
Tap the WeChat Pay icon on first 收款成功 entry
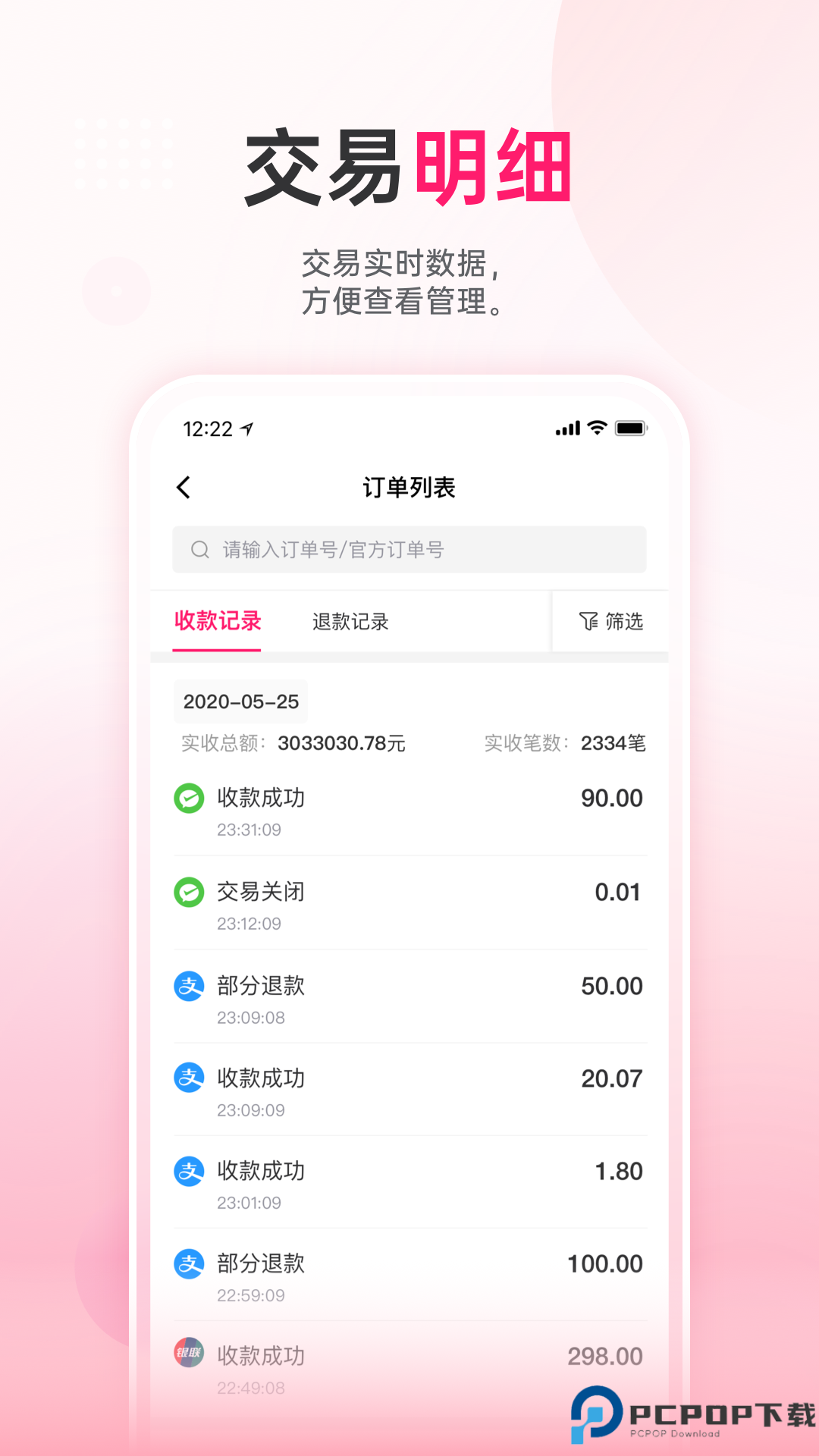189,797
